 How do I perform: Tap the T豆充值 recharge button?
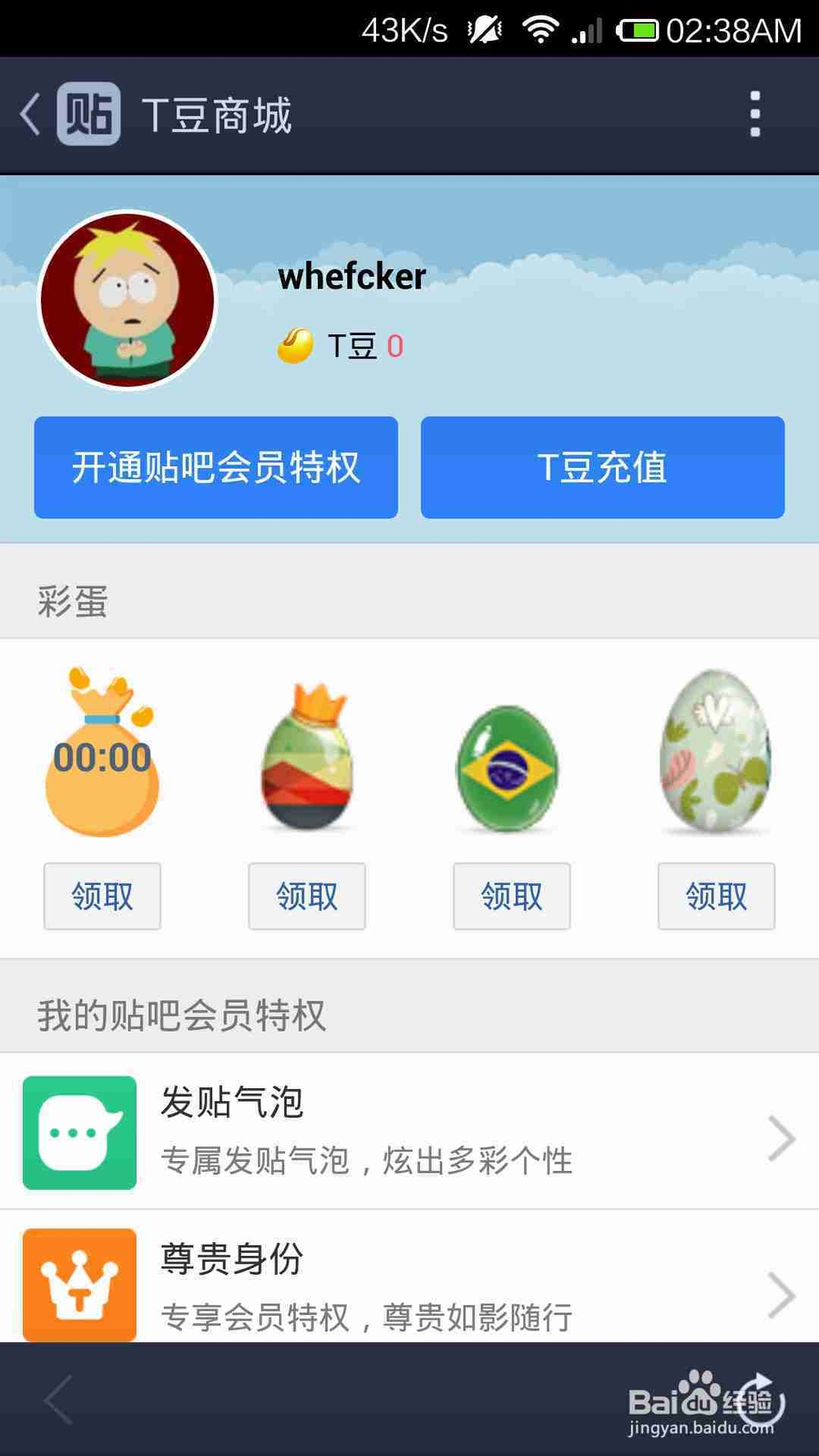(x=602, y=467)
